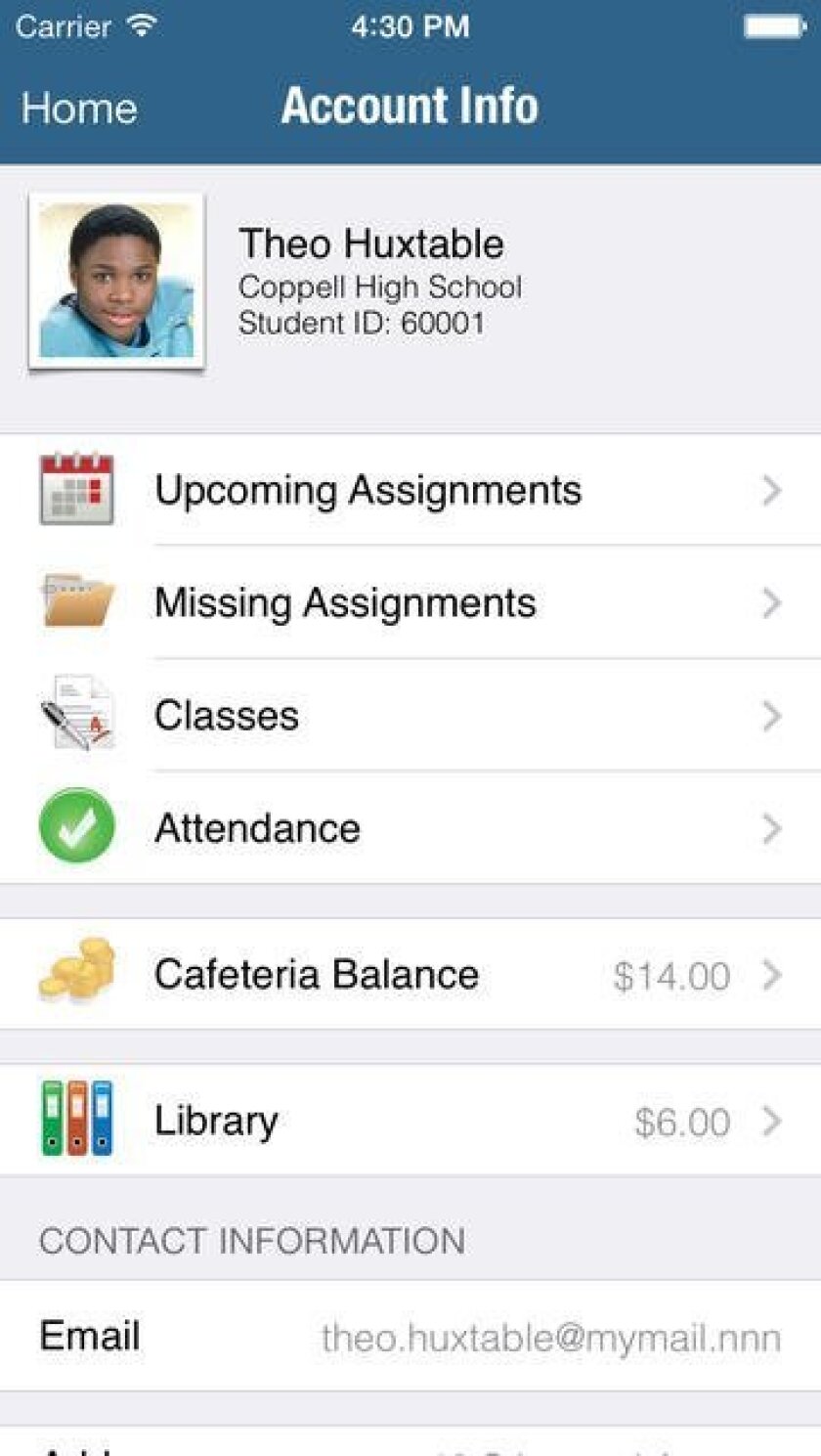Screen dimensions: 821x1456
Task: Open the Classes list
Action: pos(410,715)
